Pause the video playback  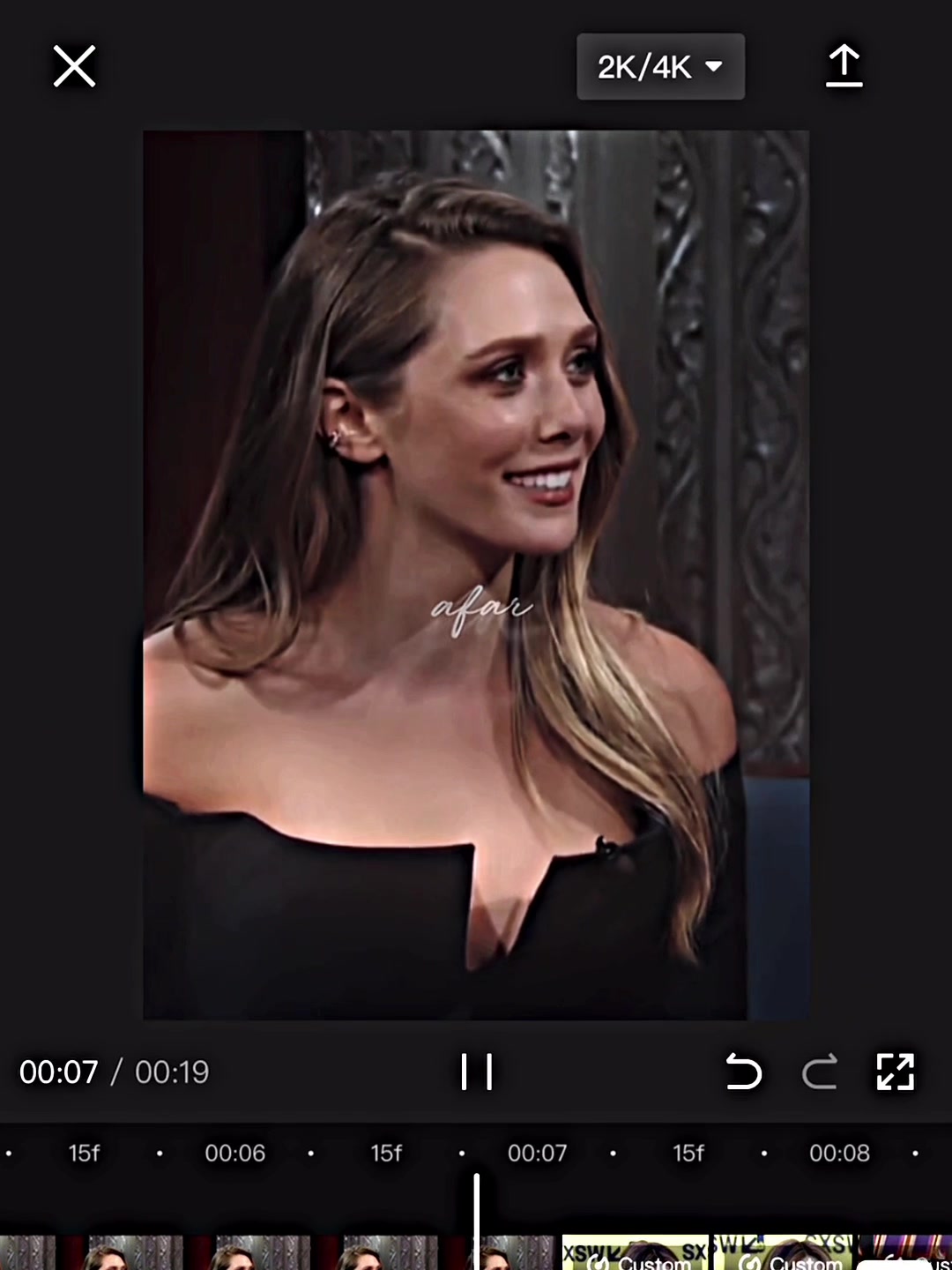pos(476,1072)
